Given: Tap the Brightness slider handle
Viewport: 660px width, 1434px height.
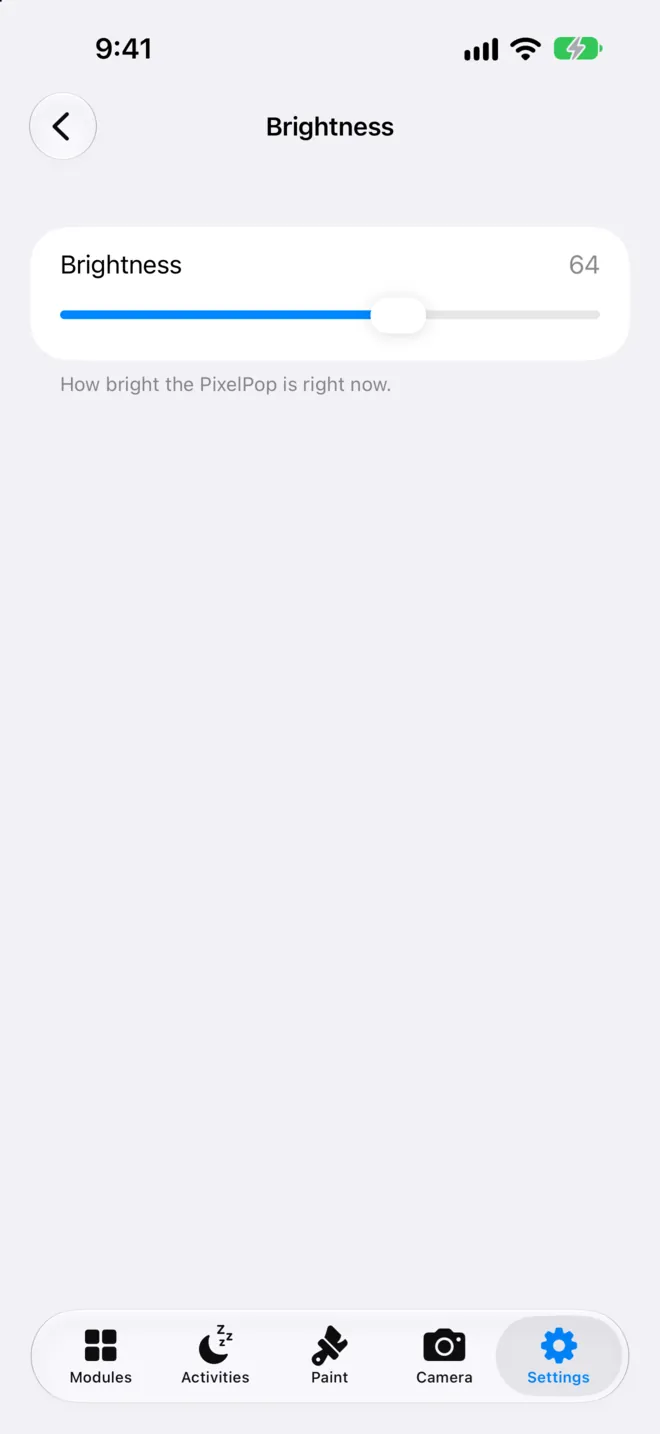Looking at the screenshot, I should click(398, 315).
